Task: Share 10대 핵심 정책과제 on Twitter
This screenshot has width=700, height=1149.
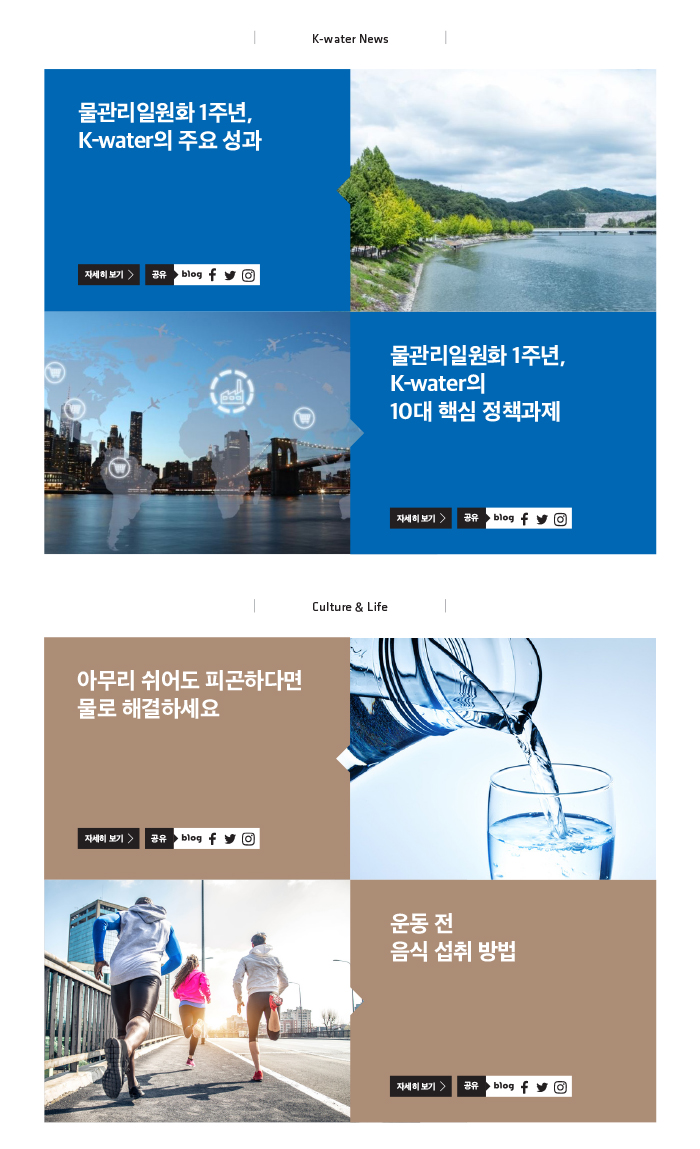Action: pyautogui.click(x=542, y=519)
